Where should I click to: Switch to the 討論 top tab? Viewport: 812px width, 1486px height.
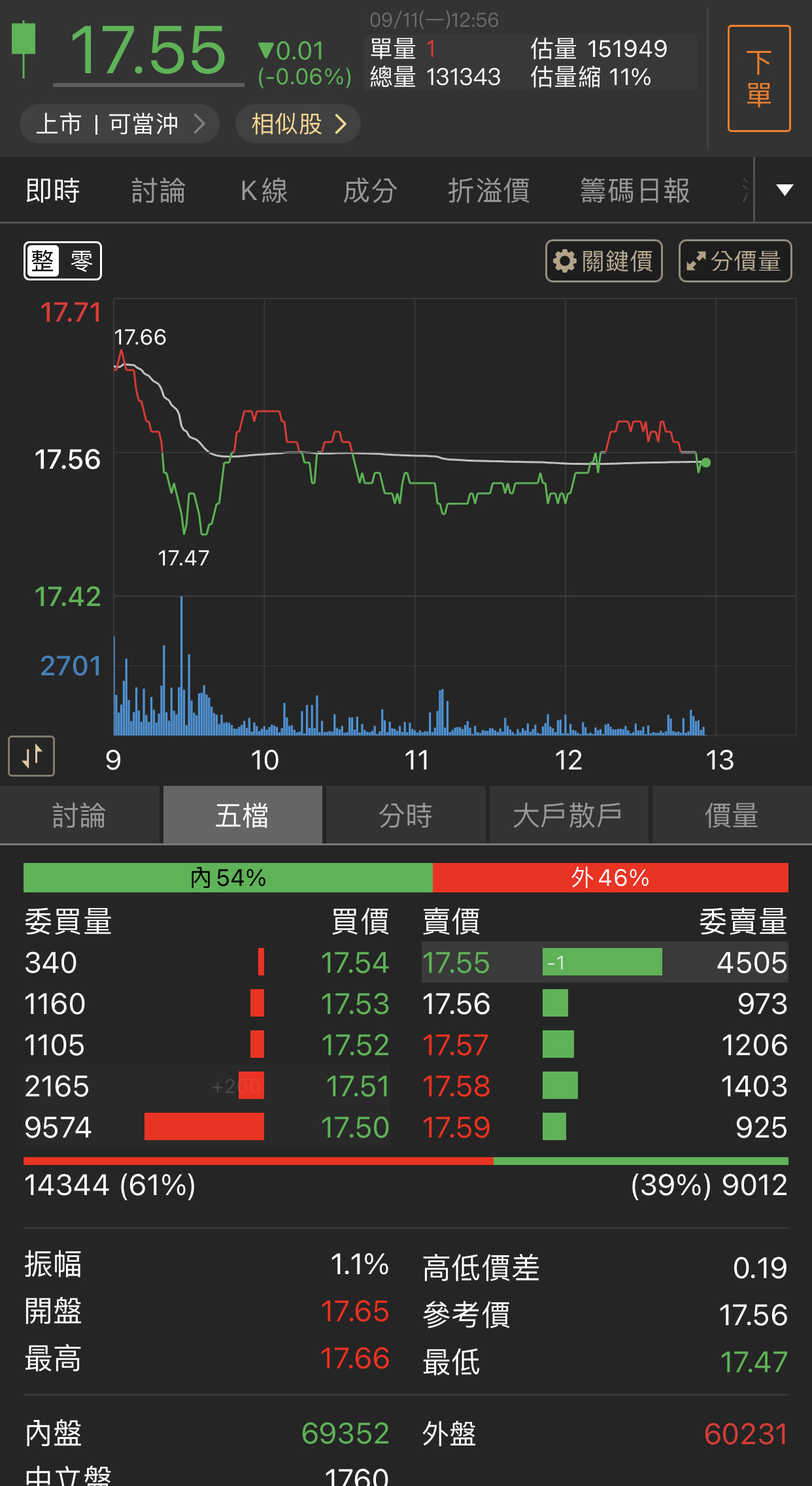pyautogui.click(x=158, y=191)
